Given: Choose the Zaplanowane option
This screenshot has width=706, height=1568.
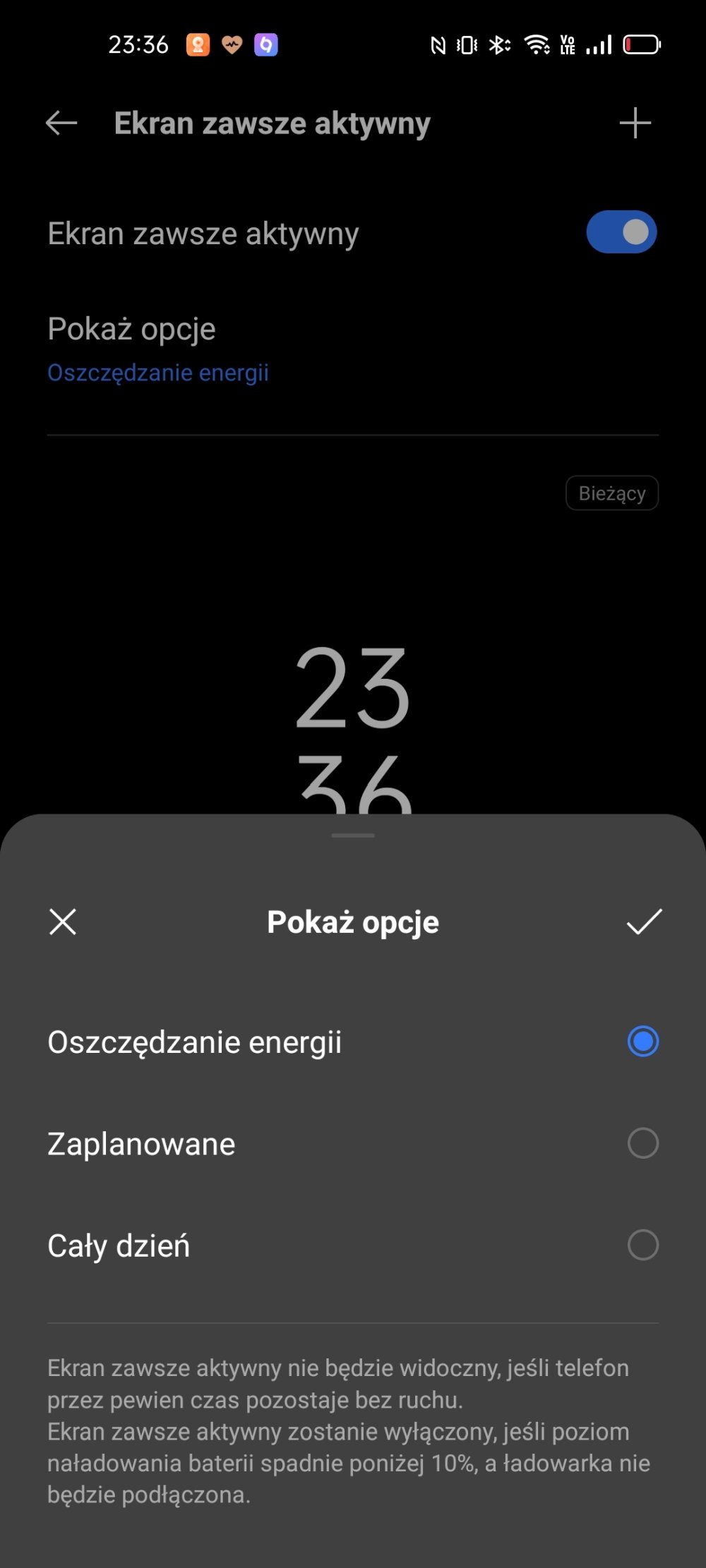Looking at the screenshot, I should tap(353, 1143).
